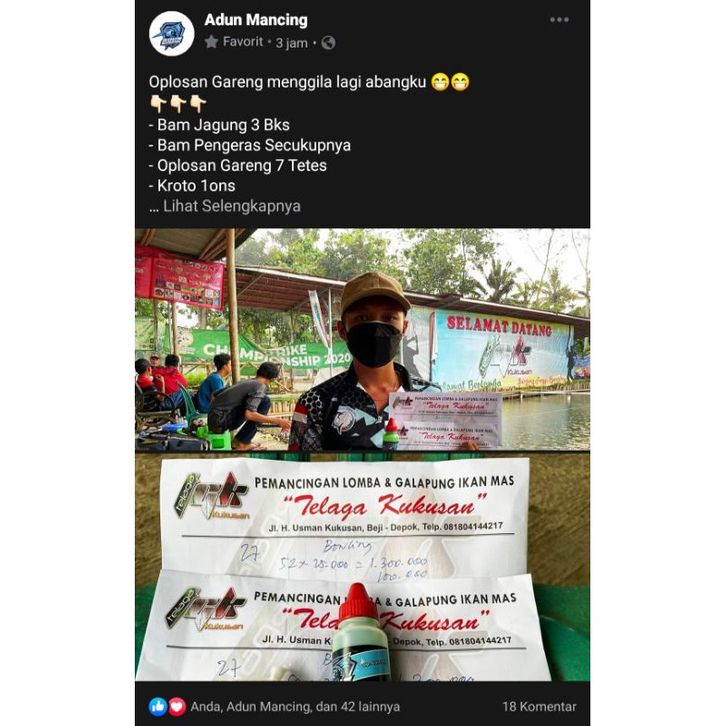Expand post with Lihat Selengkapnya
726x726 pixels.
(232, 206)
